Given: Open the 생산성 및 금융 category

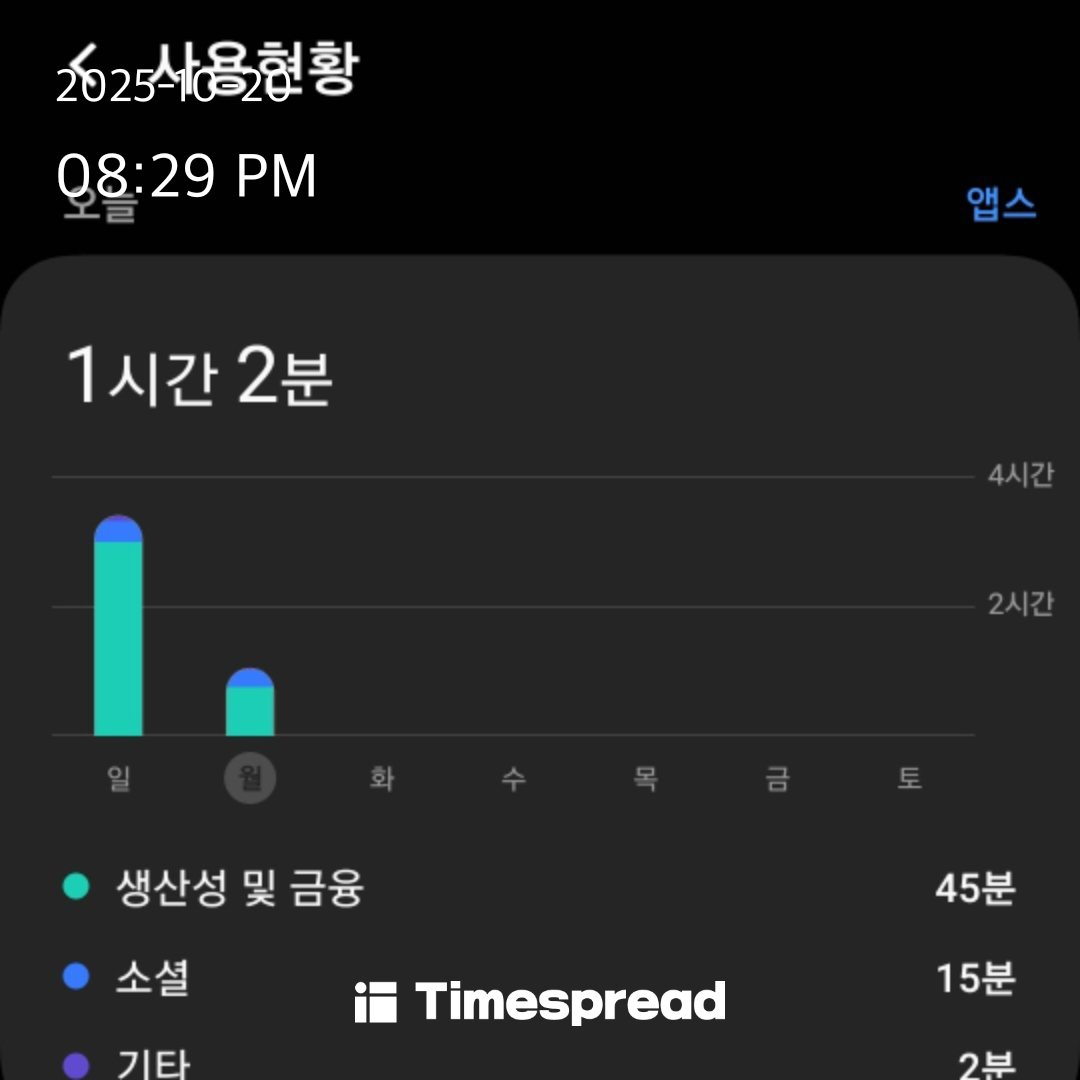Looking at the screenshot, I should [240, 887].
